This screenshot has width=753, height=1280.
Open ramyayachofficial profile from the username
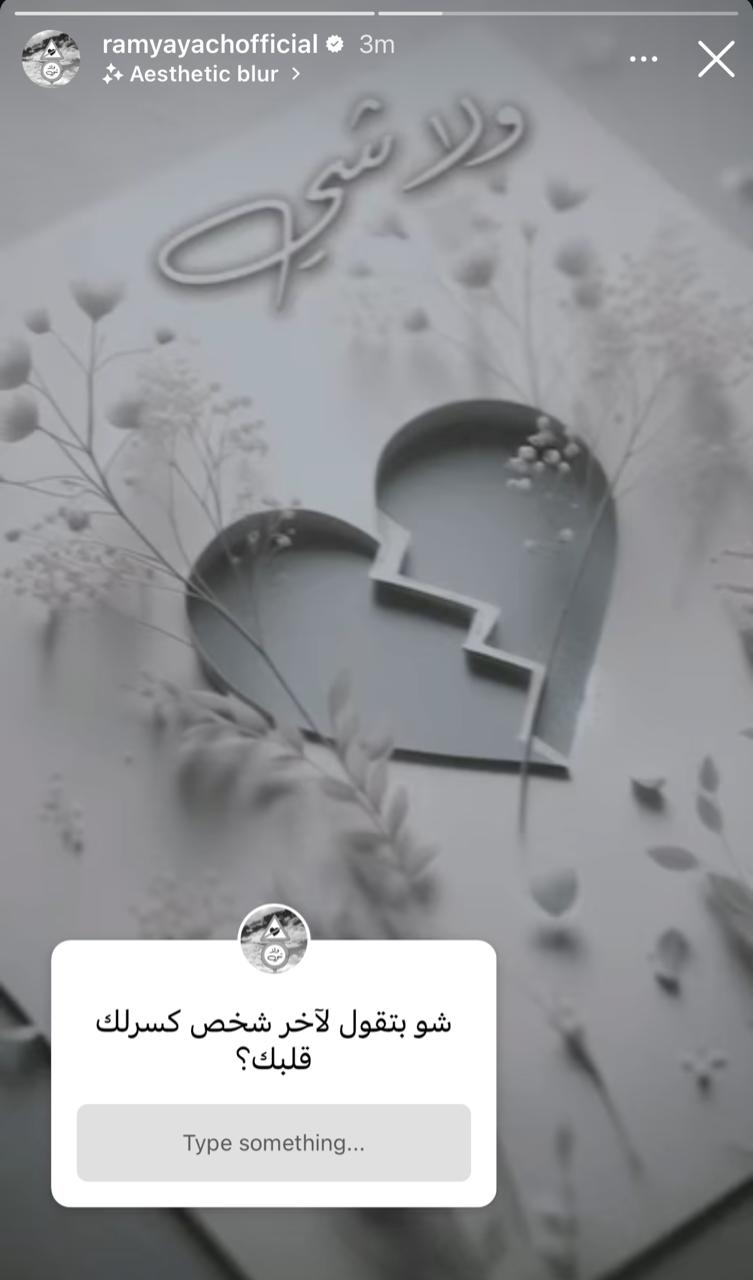click(210, 44)
